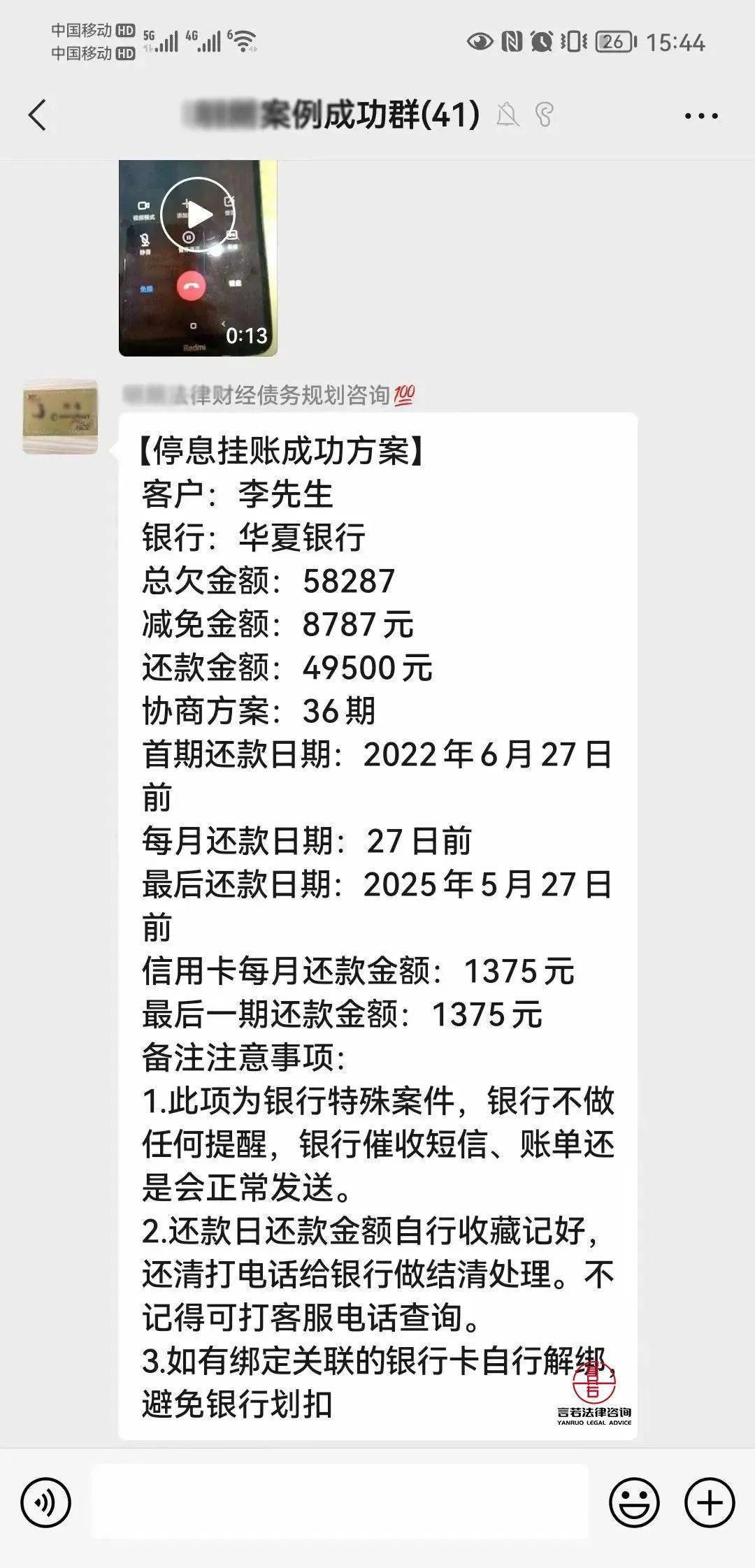This screenshot has width=755, height=1568.
Task: Open the emoji picker
Action: 634,1502
